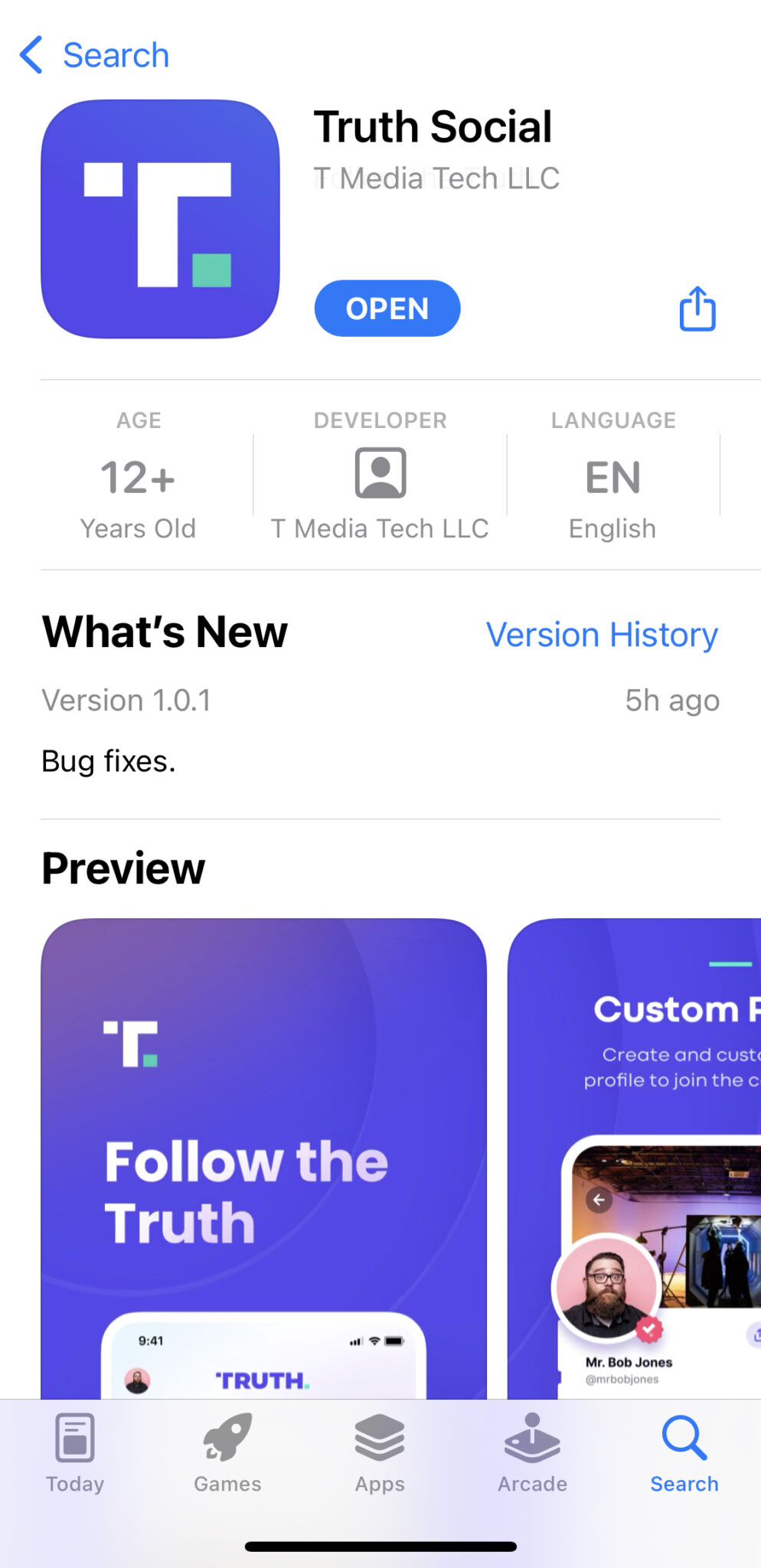View the Version History
The image size is (761, 1568).
click(602, 635)
